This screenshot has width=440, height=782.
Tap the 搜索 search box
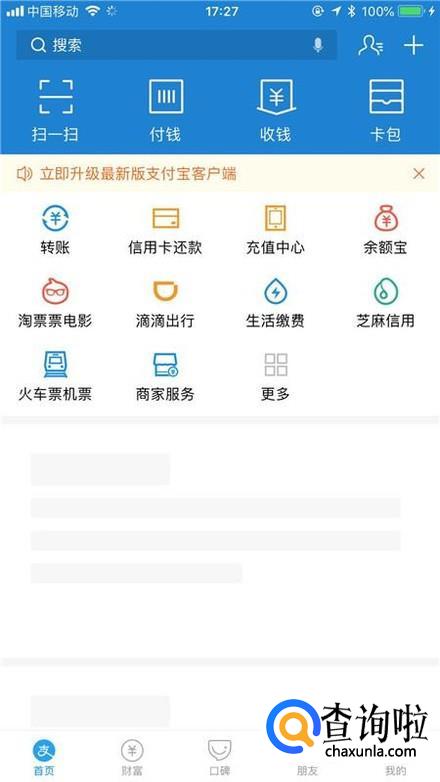tap(176, 45)
